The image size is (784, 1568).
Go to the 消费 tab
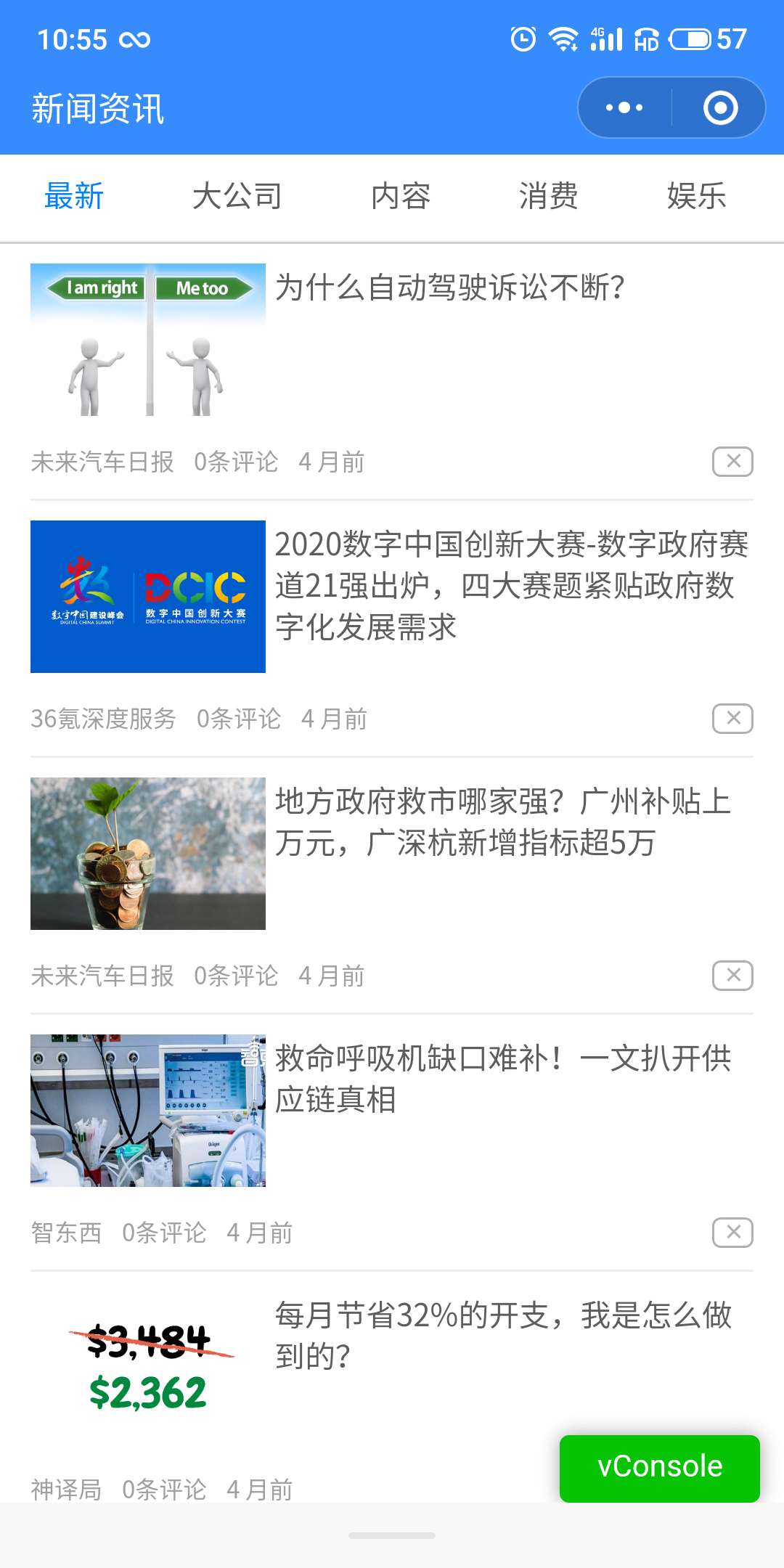549,196
